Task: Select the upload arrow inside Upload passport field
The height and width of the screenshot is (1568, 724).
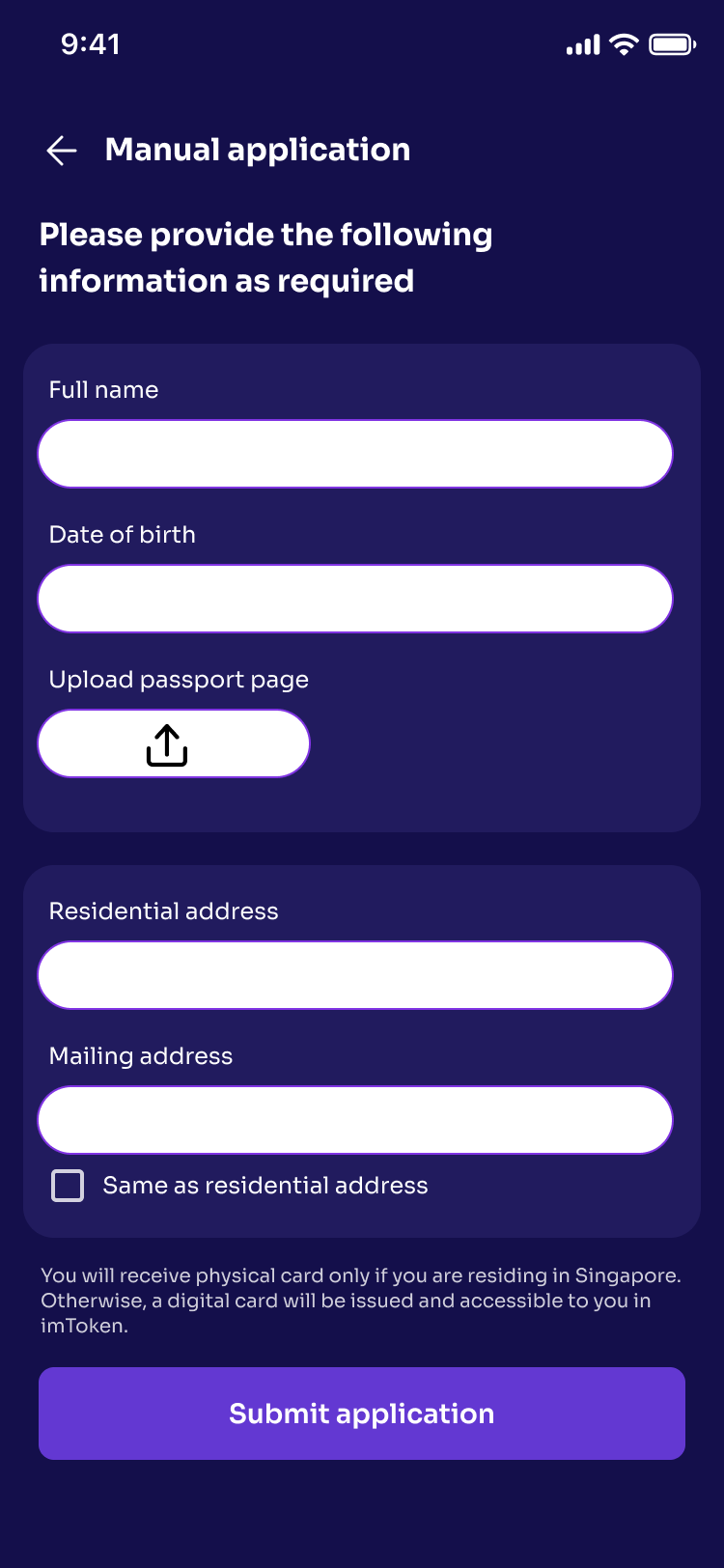Action: (x=166, y=743)
